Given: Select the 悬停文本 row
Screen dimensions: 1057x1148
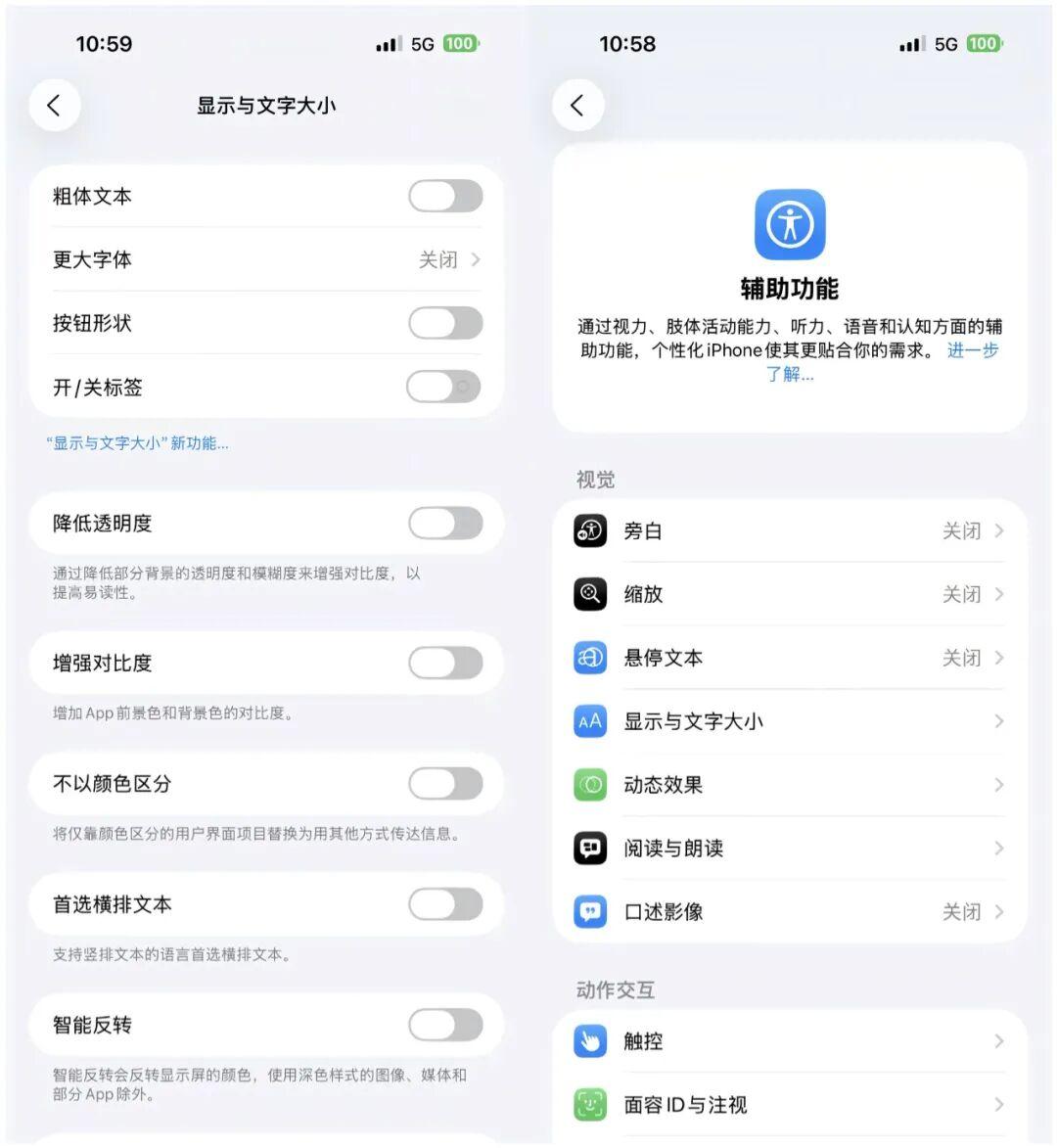Looking at the screenshot, I should [789, 658].
